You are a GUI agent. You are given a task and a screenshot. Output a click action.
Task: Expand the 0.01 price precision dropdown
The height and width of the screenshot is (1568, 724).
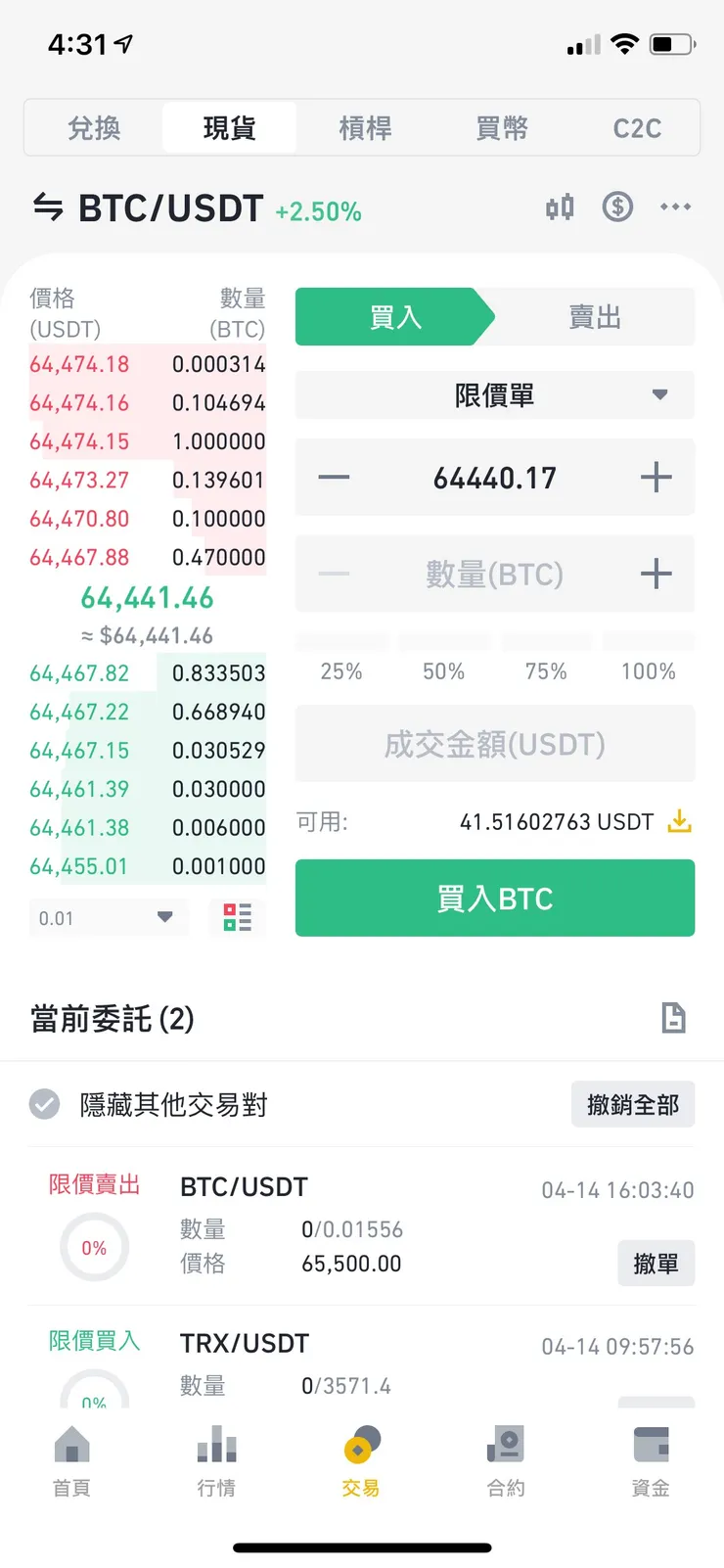(108, 918)
